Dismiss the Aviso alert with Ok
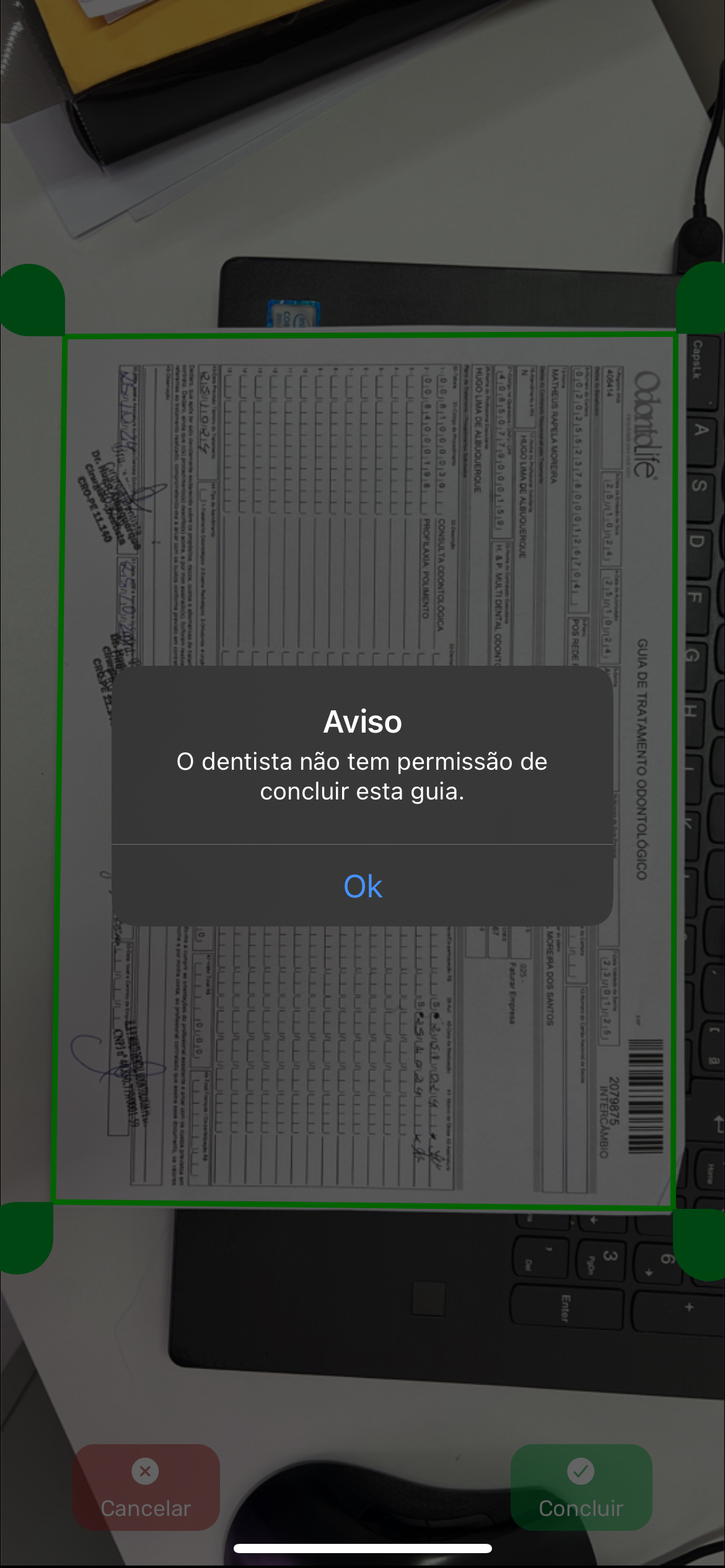Screen dimensions: 725x1568 click(x=362, y=886)
